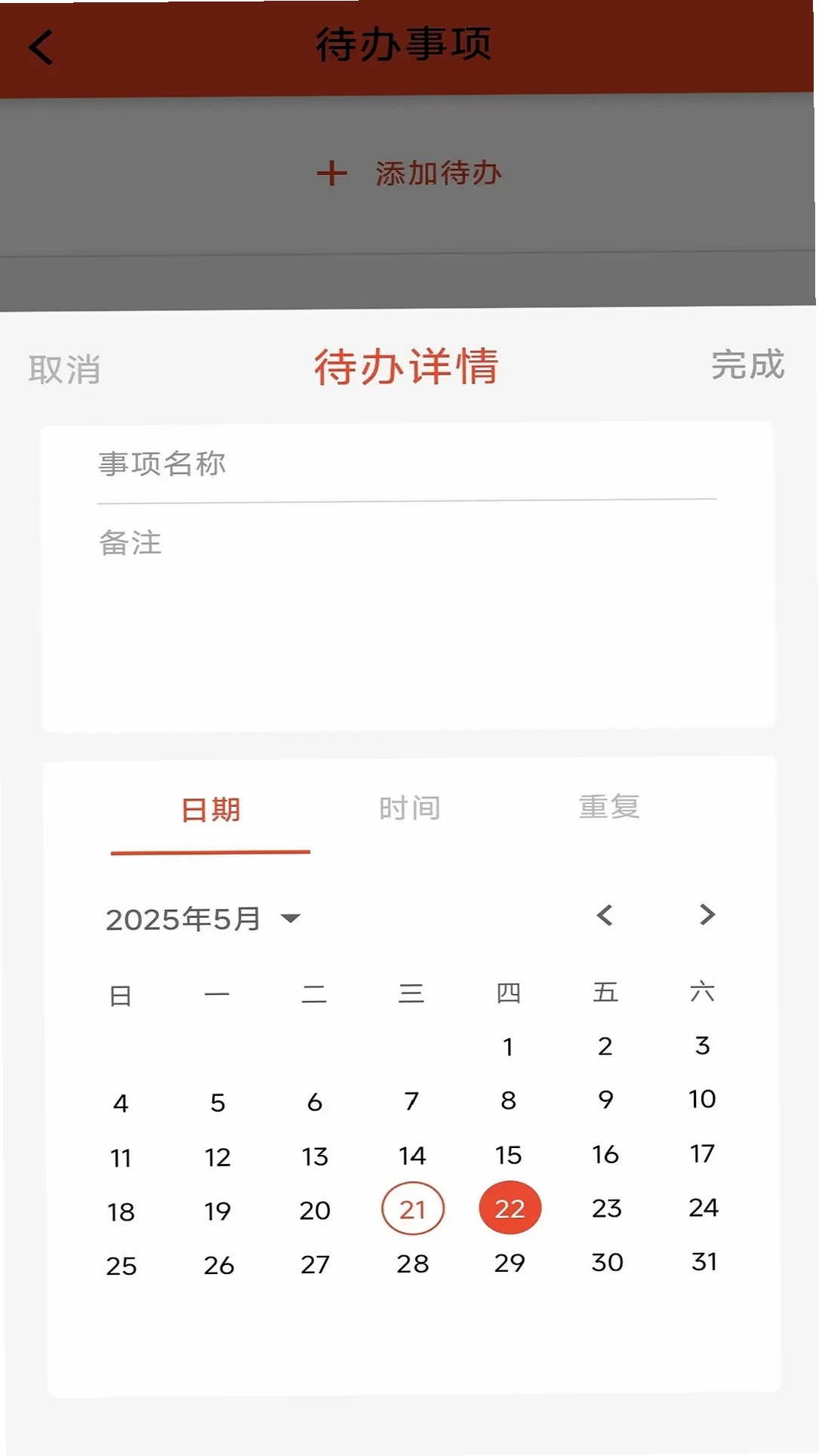The width and height of the screenshot is (819, 1456).
Task: Choose May 15 as the date
Action: (508, 1155)
